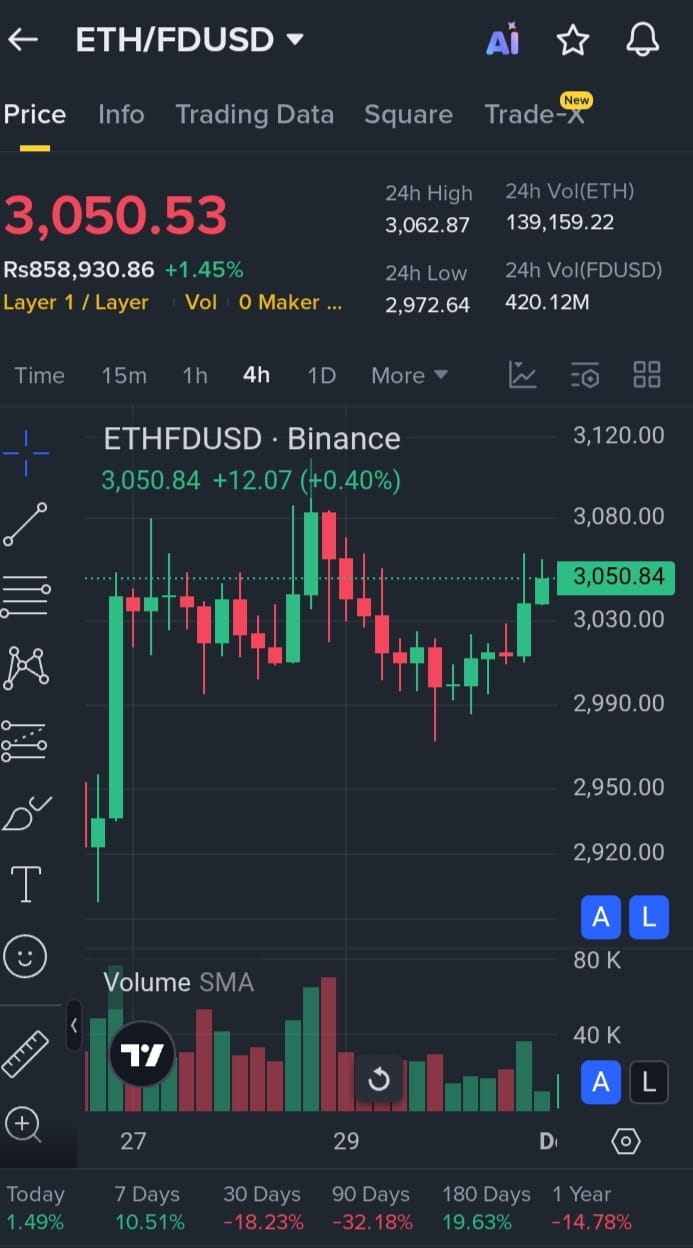The height and width of the screenshot is (1248, 693).
Task: Go back using the arrow
Action: (22, 40)
